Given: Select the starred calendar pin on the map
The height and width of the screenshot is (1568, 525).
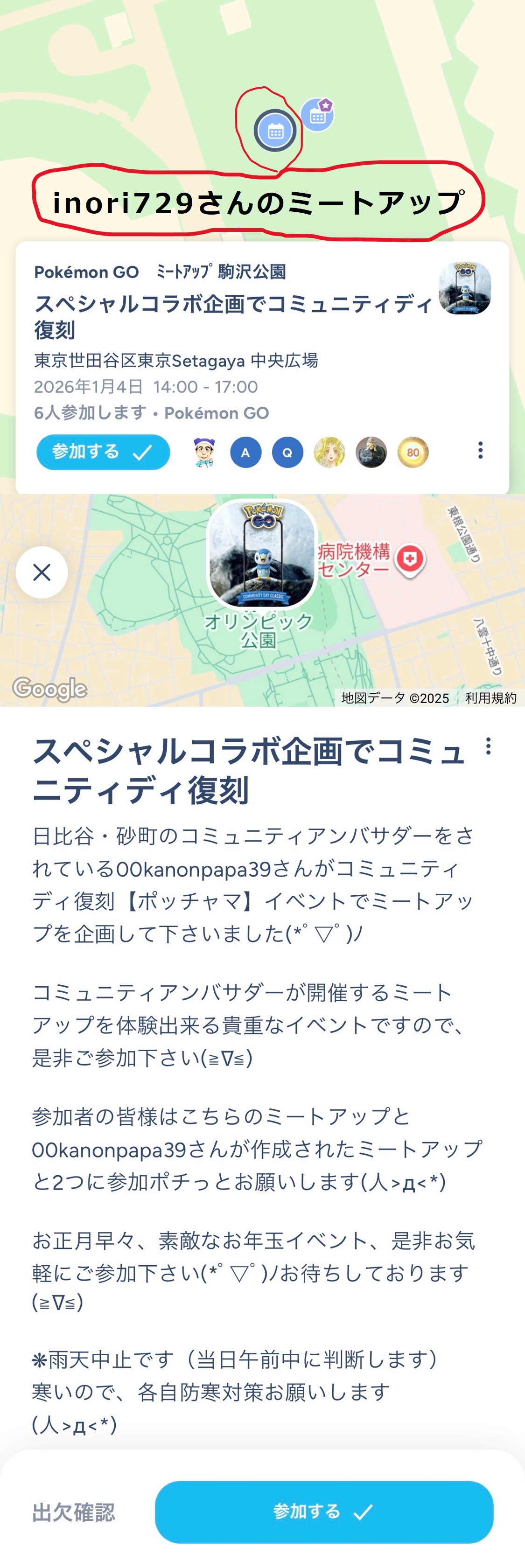Looking at the screenshot, I should (x=317, y=114).
